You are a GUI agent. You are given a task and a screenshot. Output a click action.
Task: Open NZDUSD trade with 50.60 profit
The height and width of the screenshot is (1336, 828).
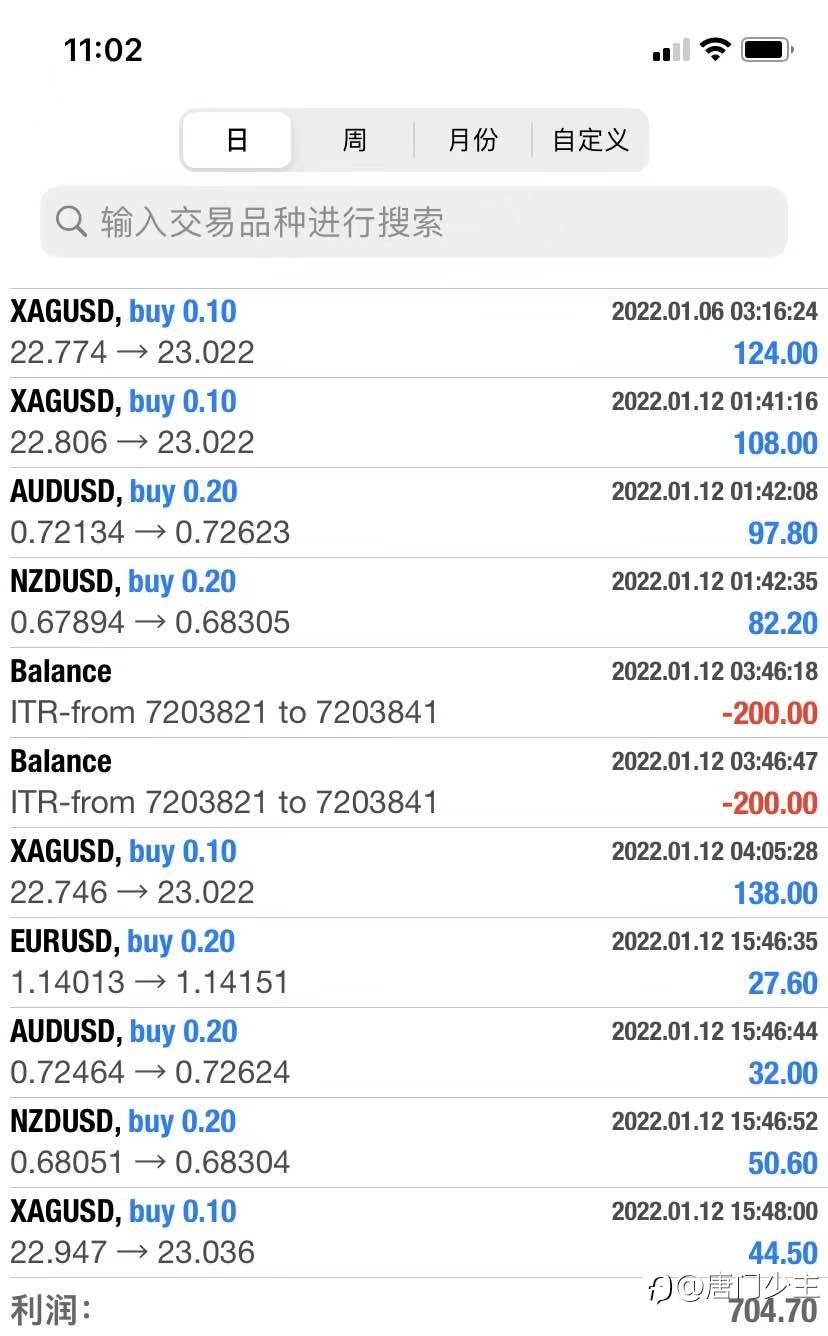click(414, 1143)
